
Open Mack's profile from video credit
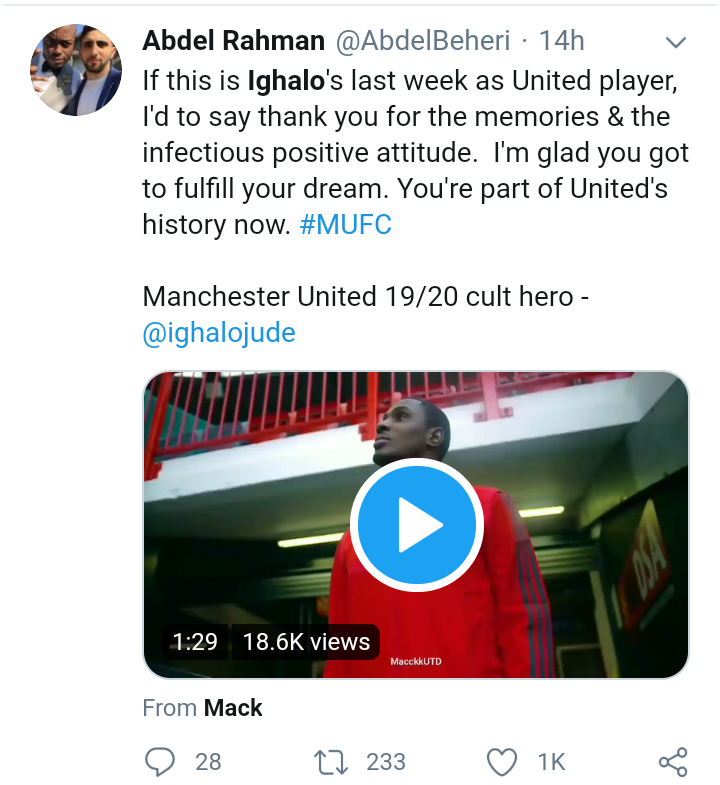point(232,708)
